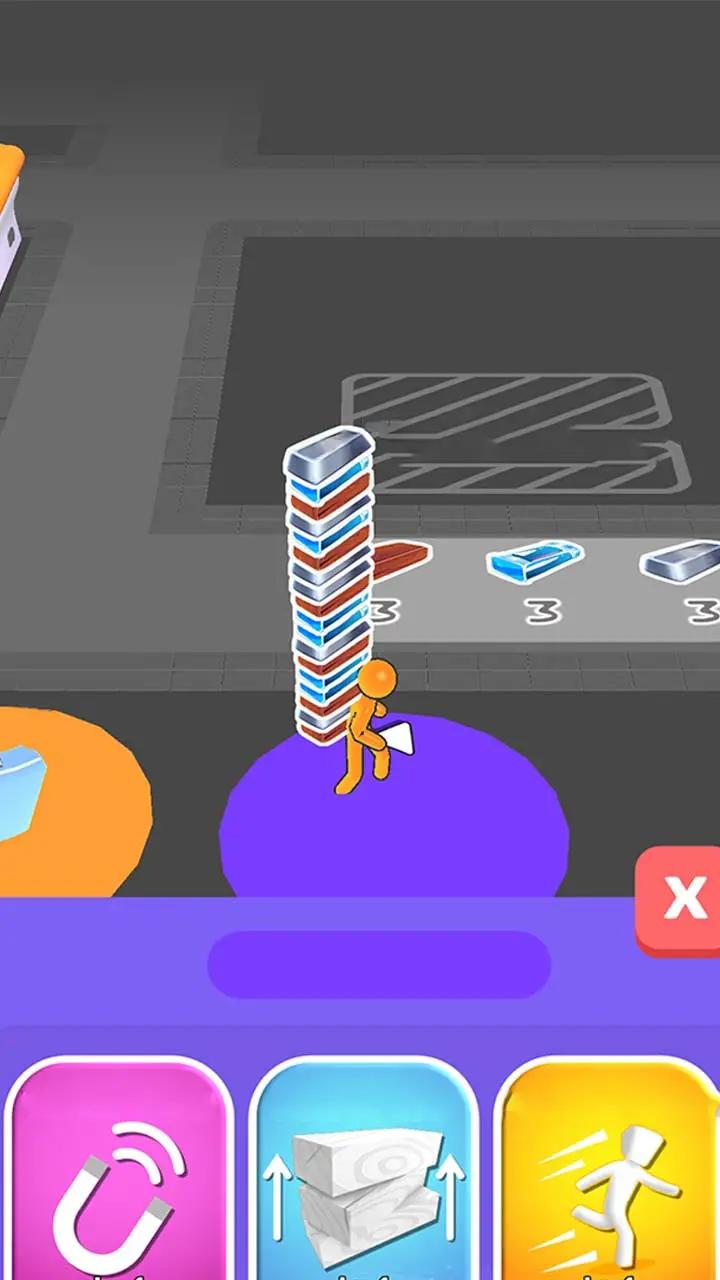Screen dimensions: 720x1280
Task: Close the upgrade panel with the X
Action: click(683, 898)
